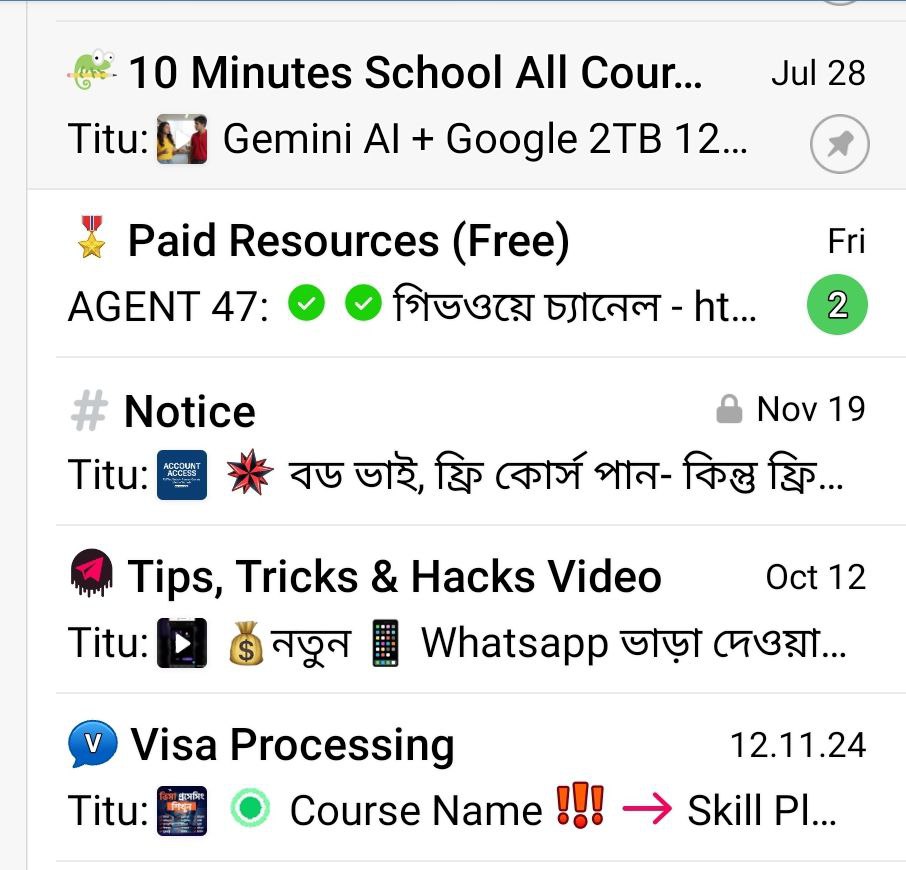
Task: Open the Visa Processing chat
Action: click(415, 776)
